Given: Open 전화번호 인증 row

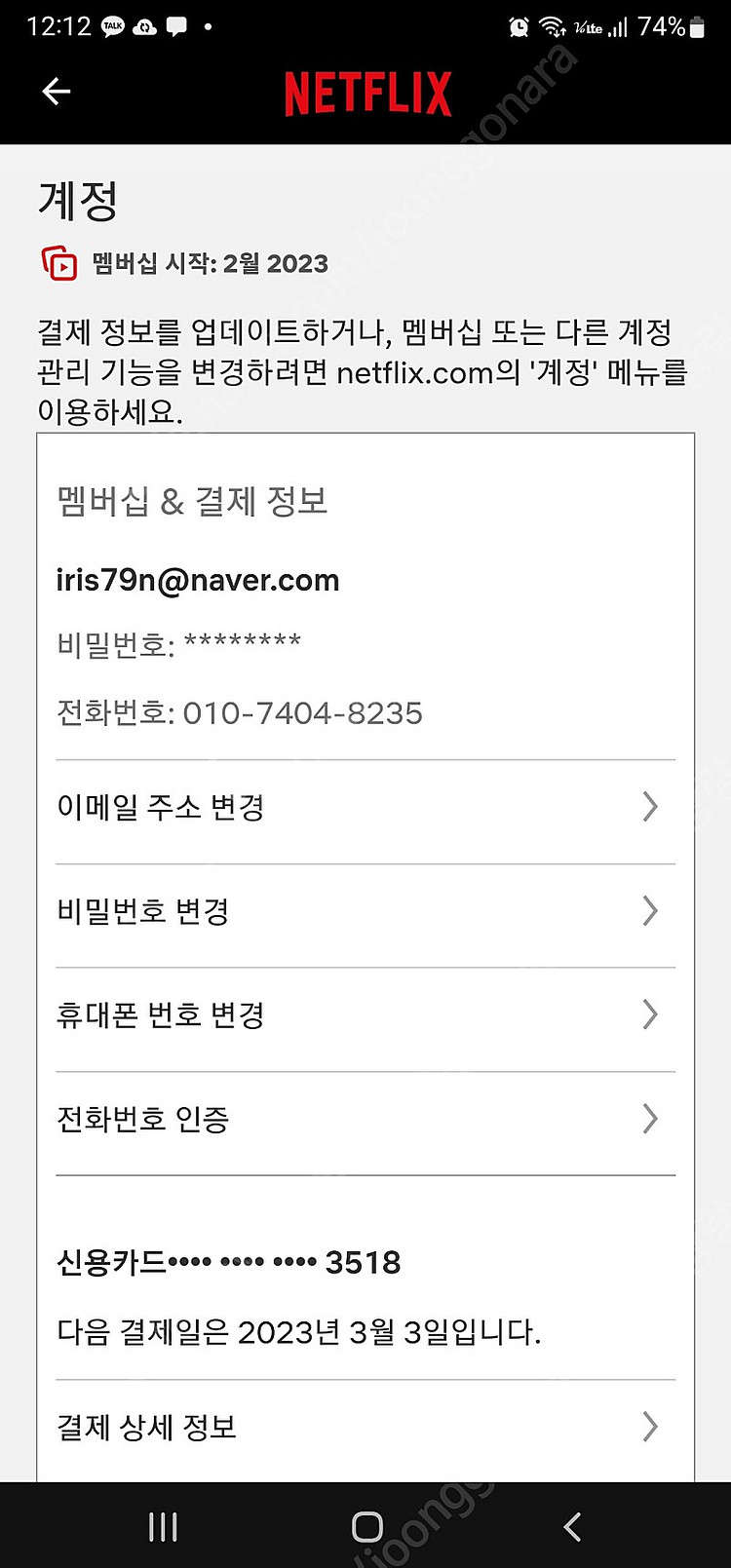Looking at the screenshot, I should click(x=365, y=1120).
